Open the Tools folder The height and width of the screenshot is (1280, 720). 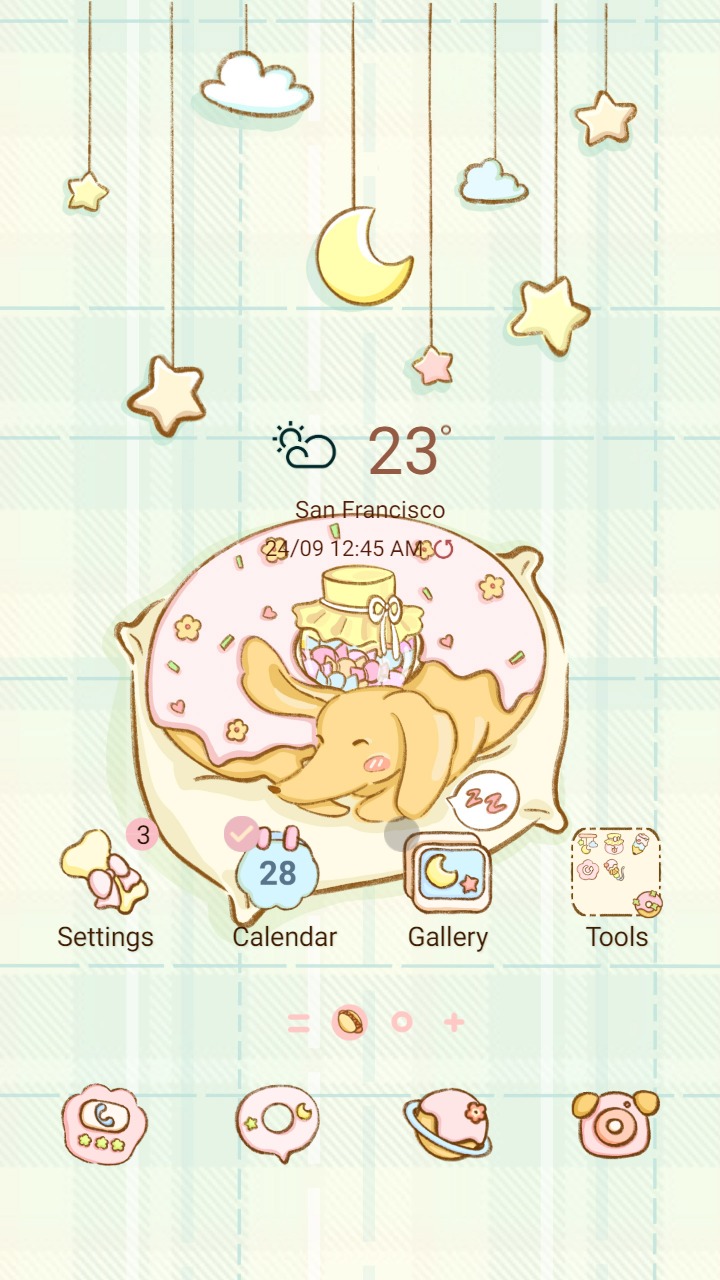617,870
